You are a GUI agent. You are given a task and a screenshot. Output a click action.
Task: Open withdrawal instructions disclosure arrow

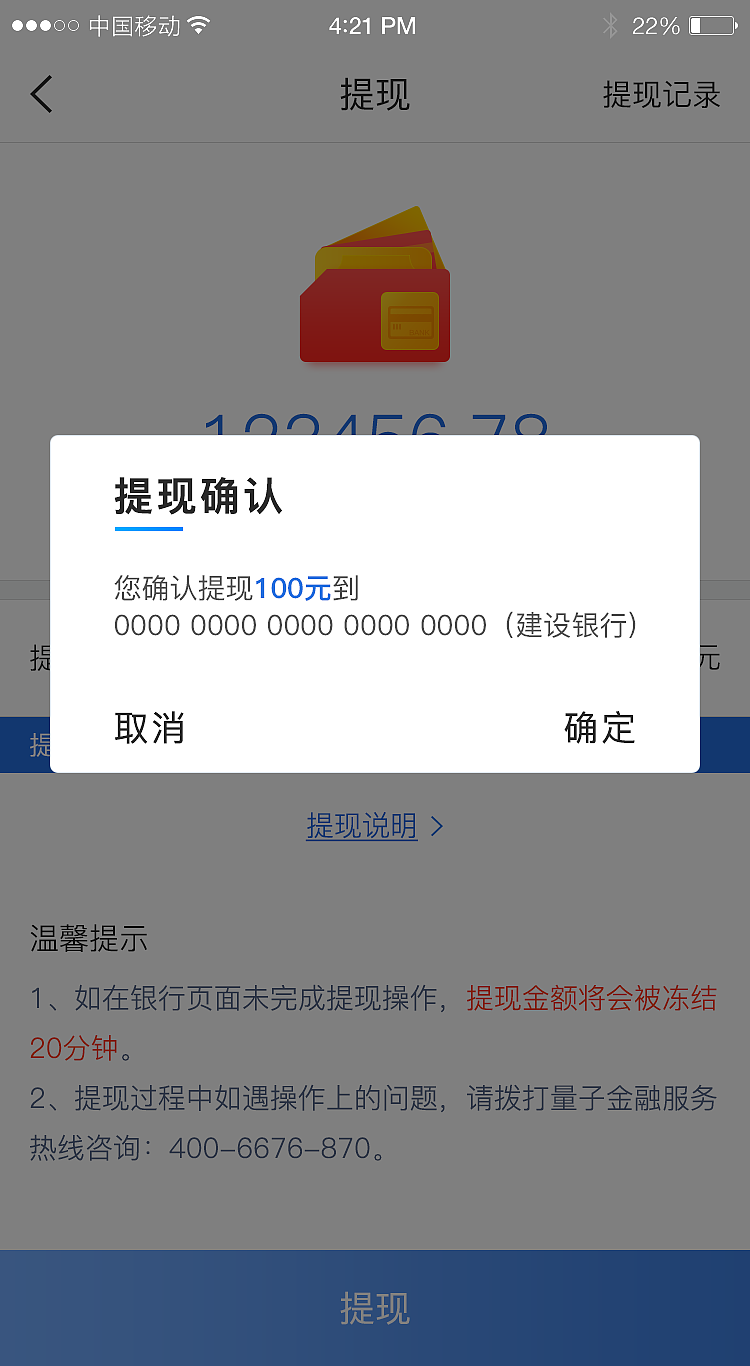436,826
